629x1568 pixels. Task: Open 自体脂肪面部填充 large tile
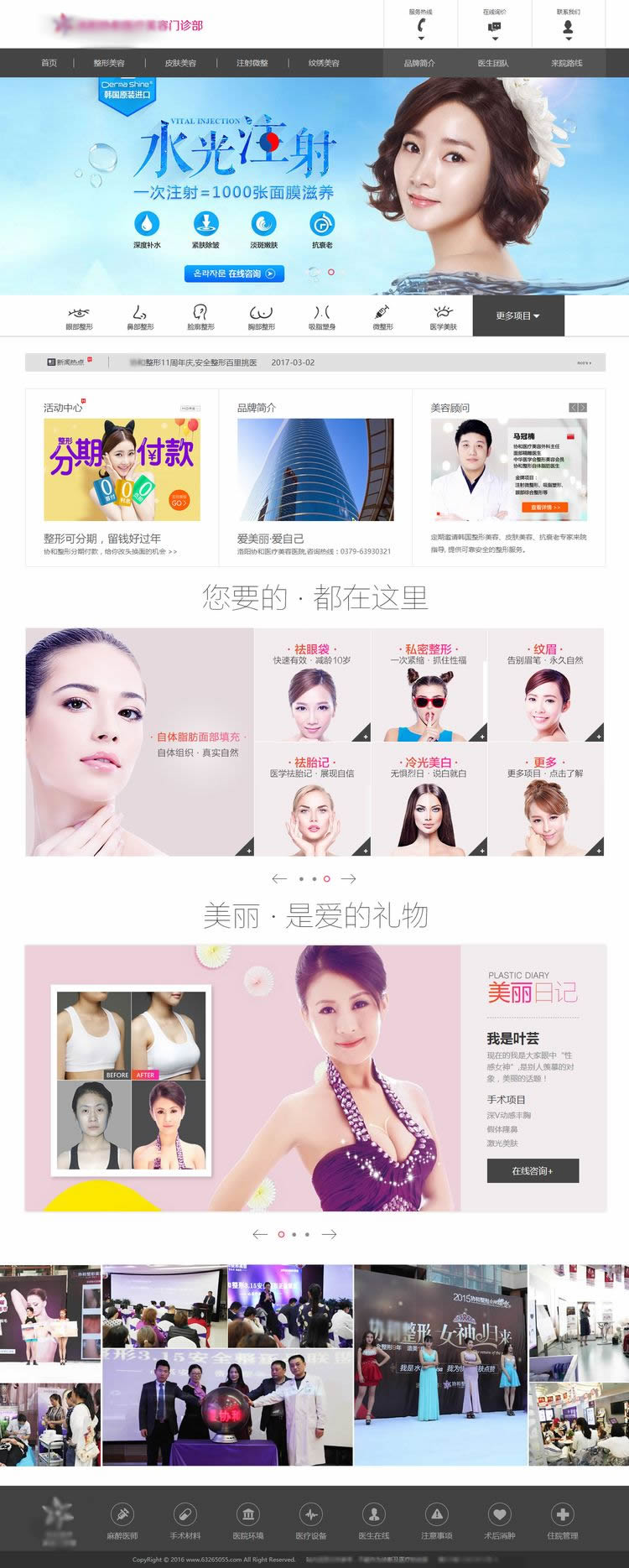[x=139, y=742]
